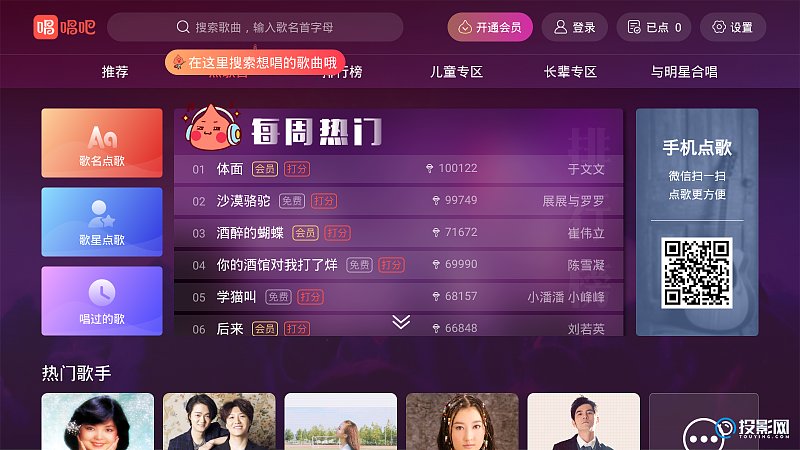
Task: Open the 登录 login button
Action: click(x=574, y=27)
